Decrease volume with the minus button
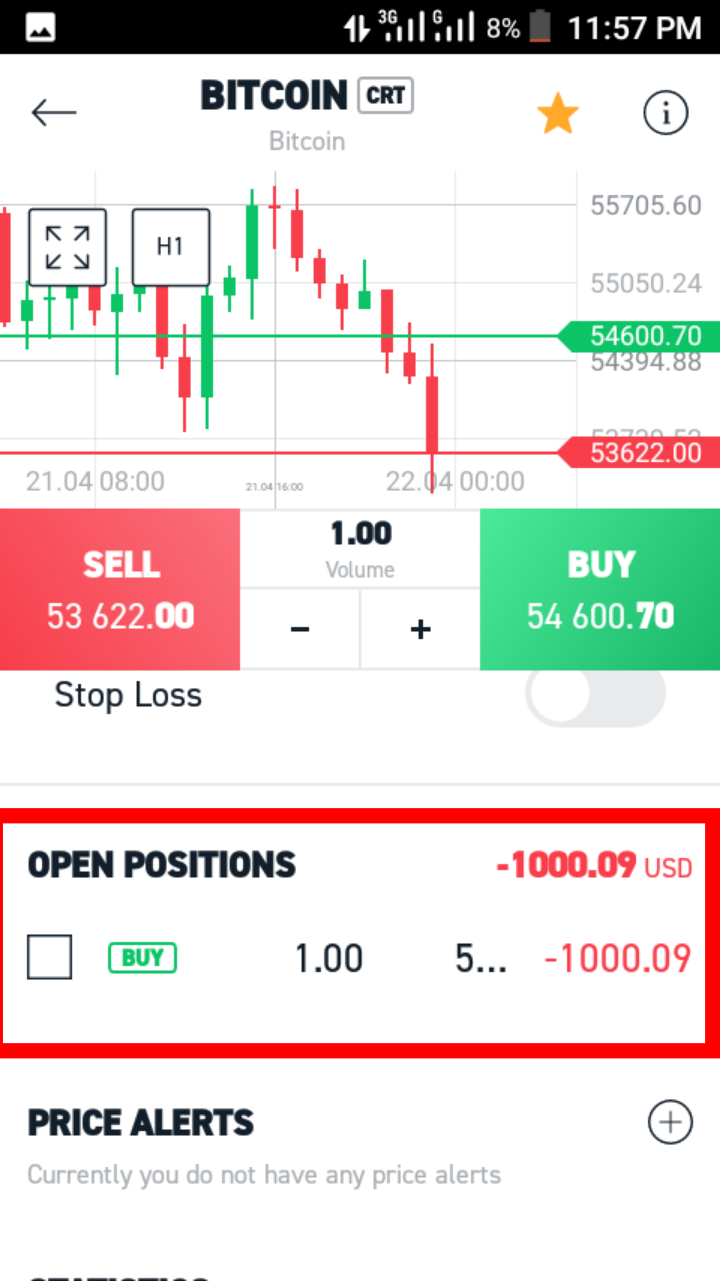 point(300,629)
